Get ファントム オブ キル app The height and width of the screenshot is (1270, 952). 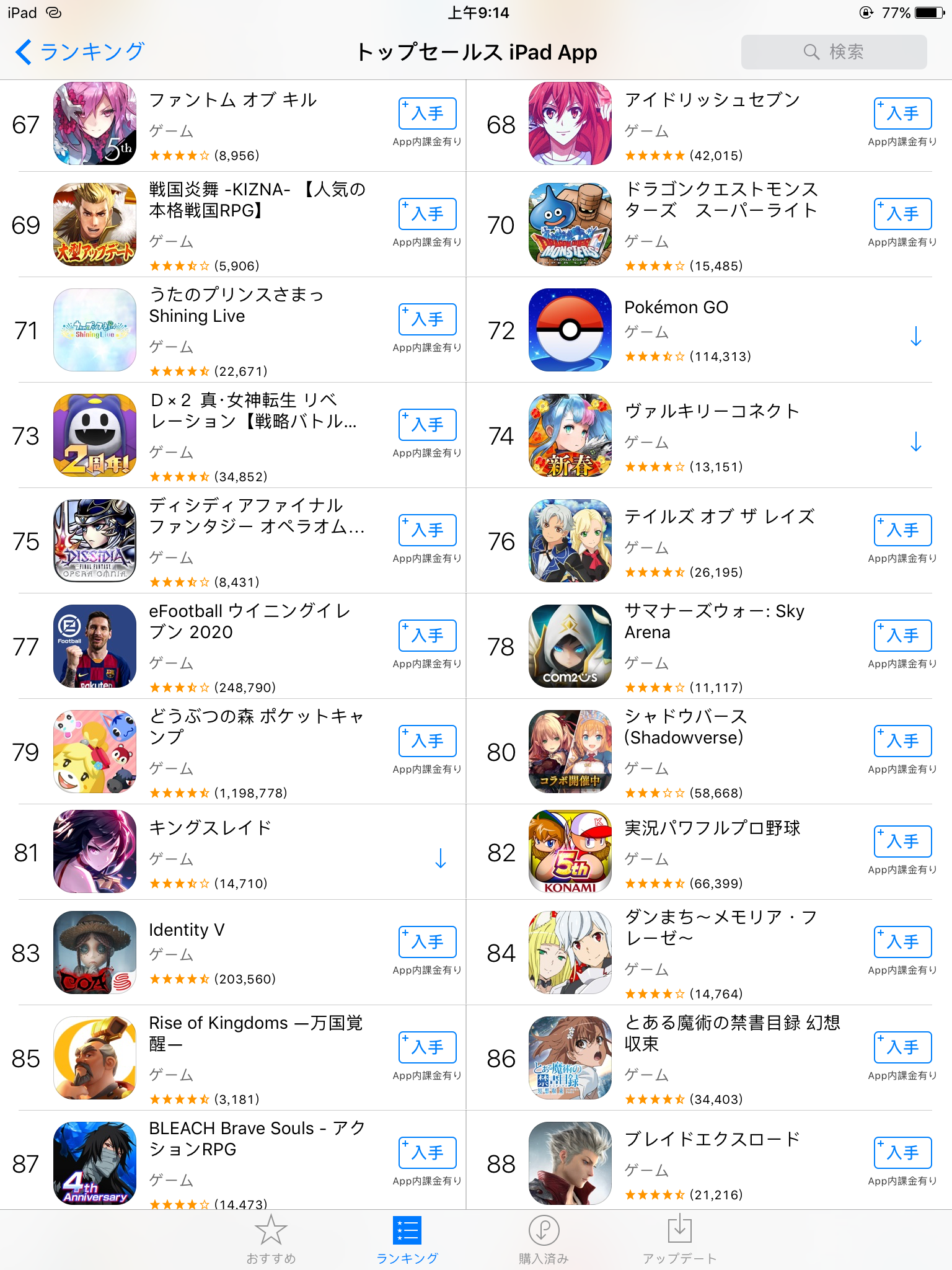point(427,113)
